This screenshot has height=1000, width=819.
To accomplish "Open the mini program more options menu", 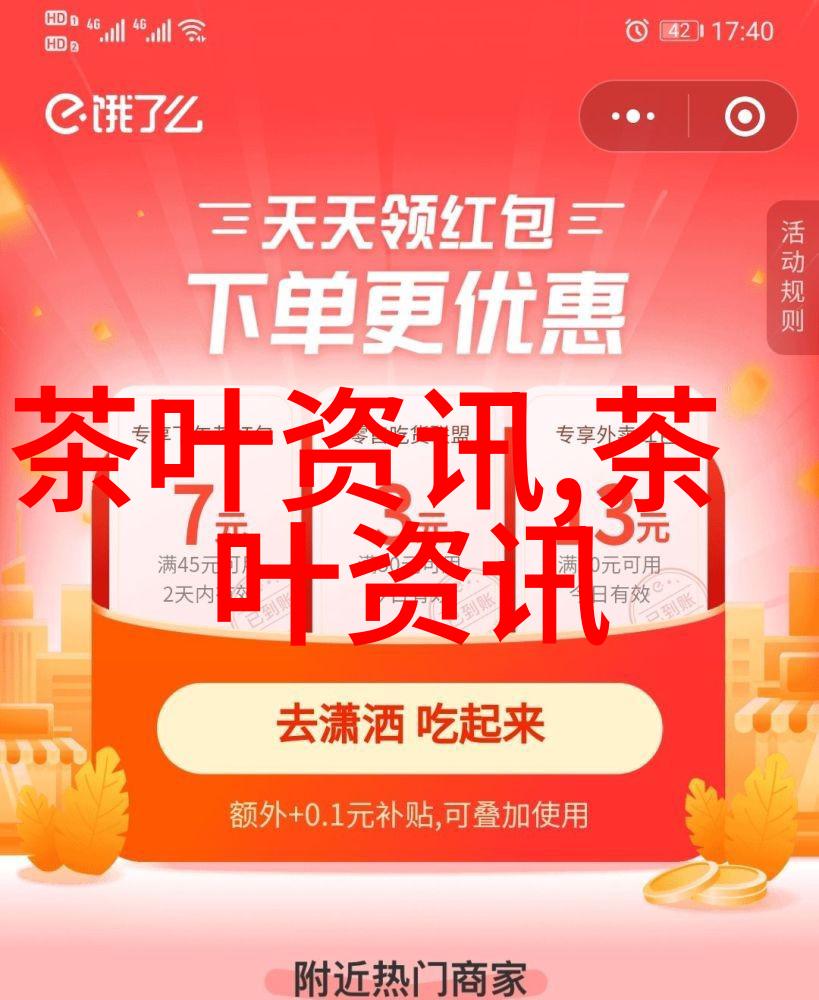I will (633, 117).
